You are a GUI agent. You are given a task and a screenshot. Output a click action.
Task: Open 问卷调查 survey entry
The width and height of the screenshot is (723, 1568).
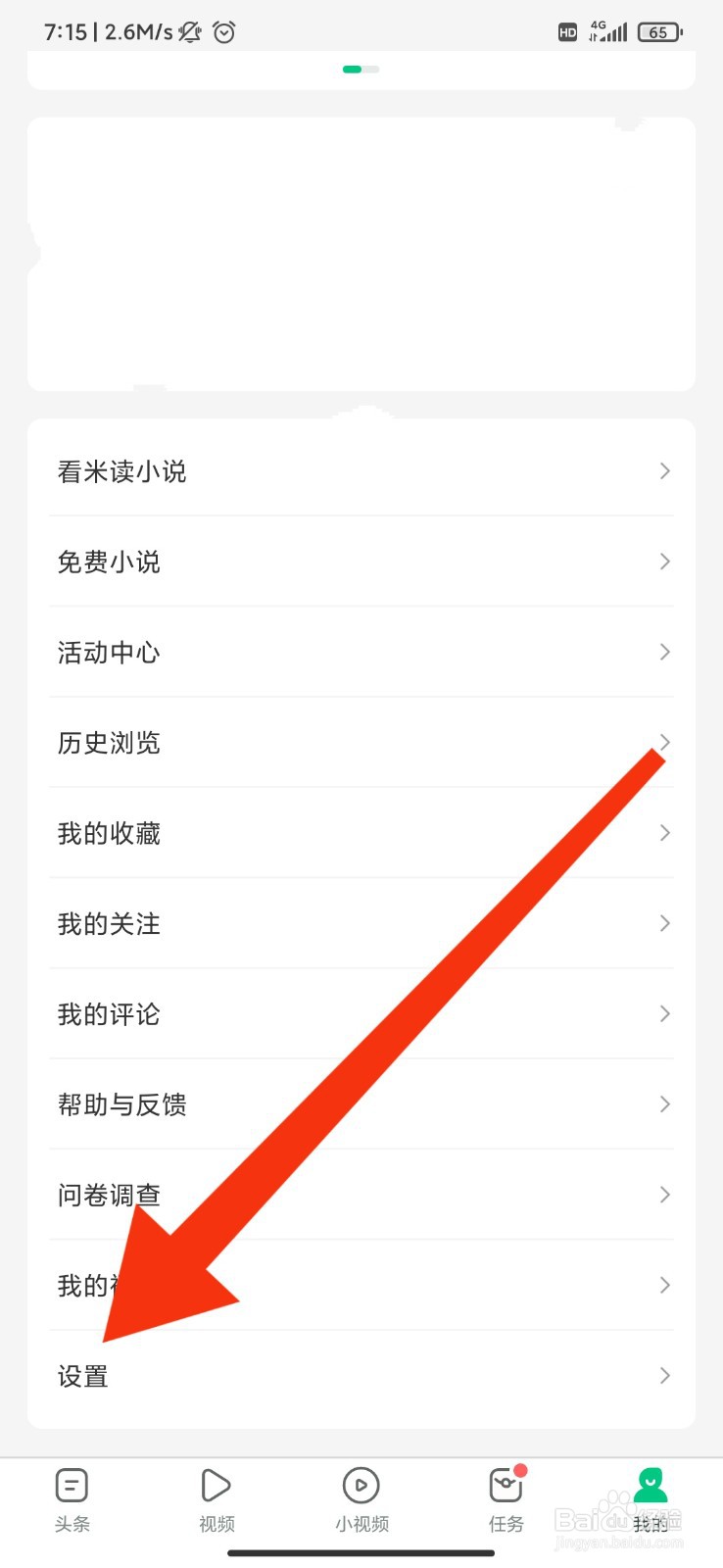(108, 1195)
